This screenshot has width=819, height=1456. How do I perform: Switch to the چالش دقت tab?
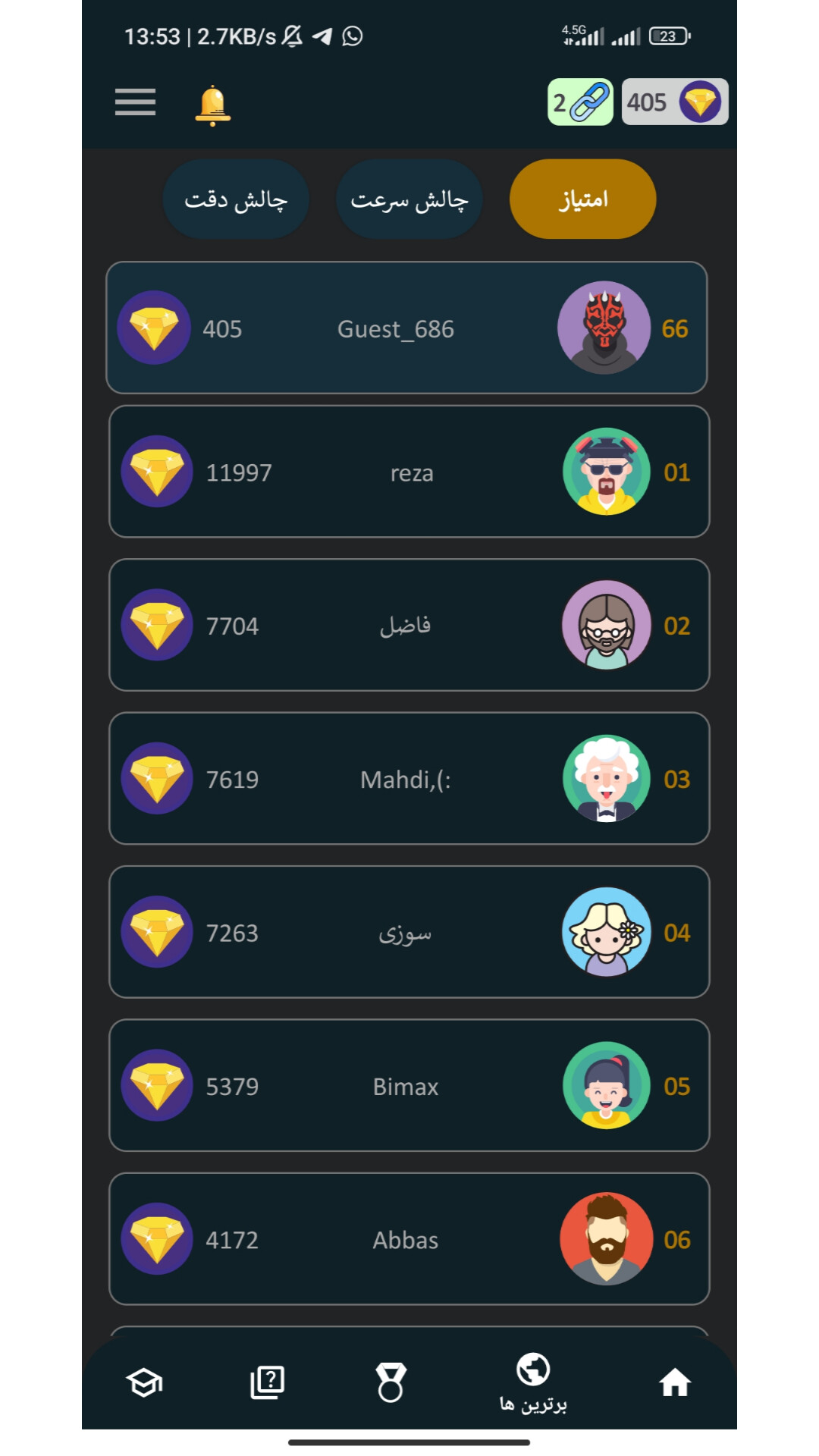[236, 199]
